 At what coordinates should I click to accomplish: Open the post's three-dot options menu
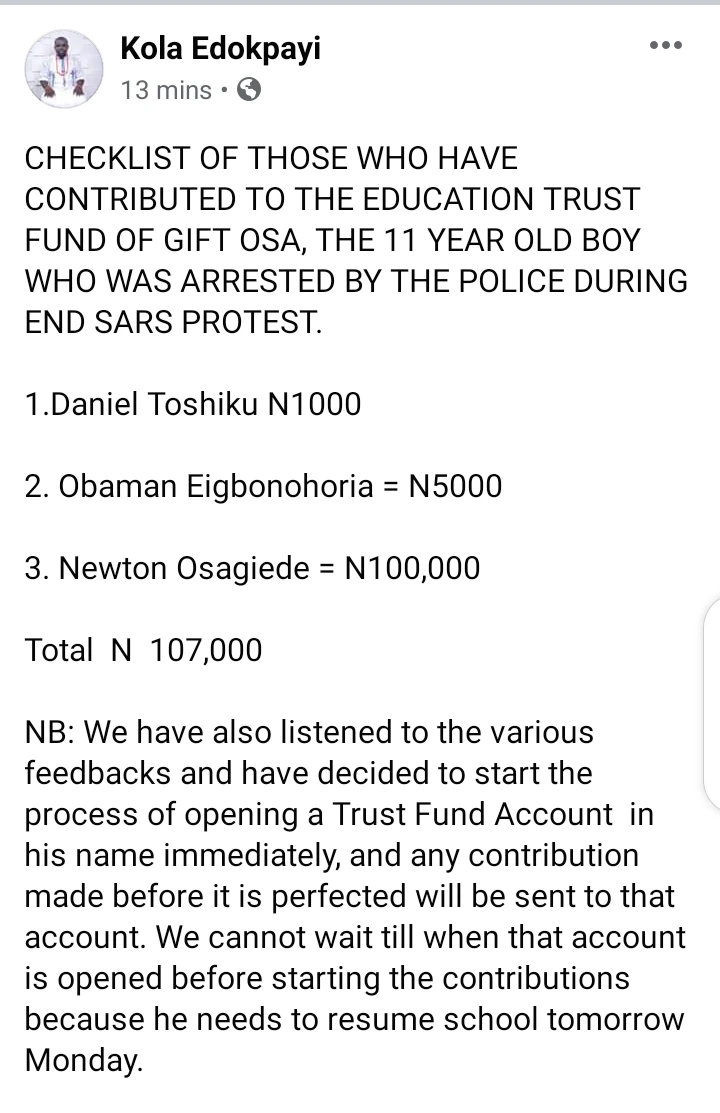(x=665, y=45)
